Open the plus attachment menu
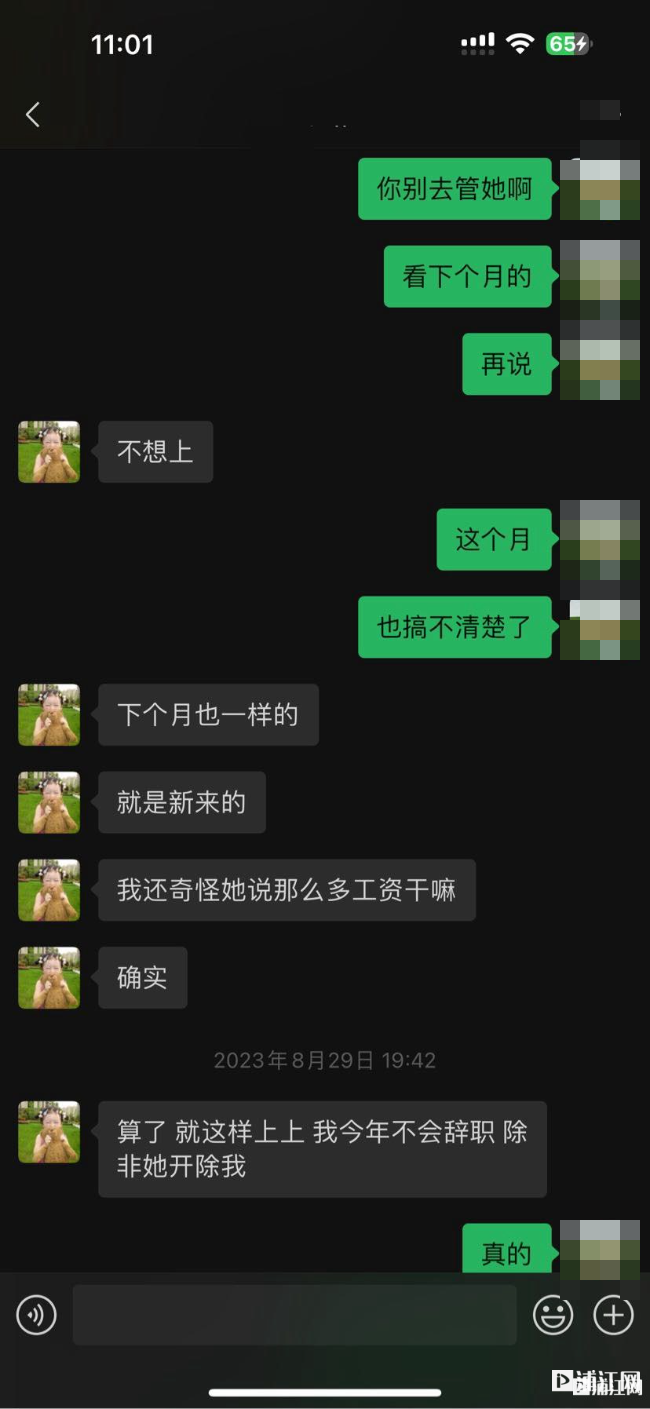 (x=613, y=1315)
